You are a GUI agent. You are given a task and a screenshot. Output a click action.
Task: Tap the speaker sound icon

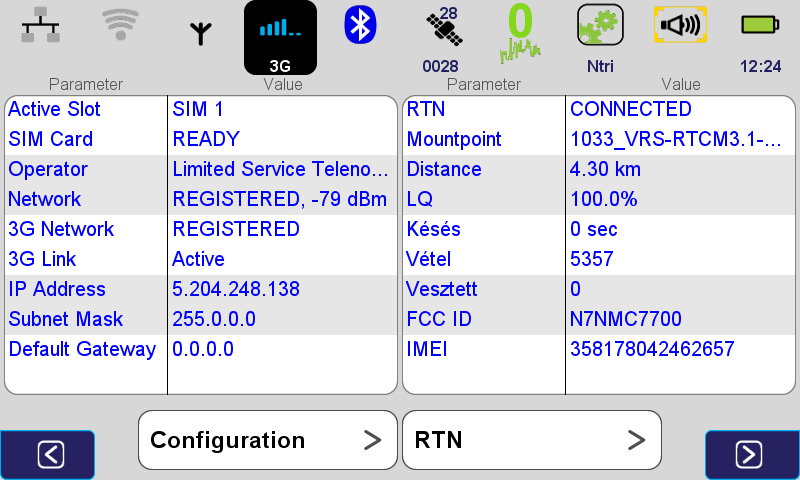pos(680,25)
